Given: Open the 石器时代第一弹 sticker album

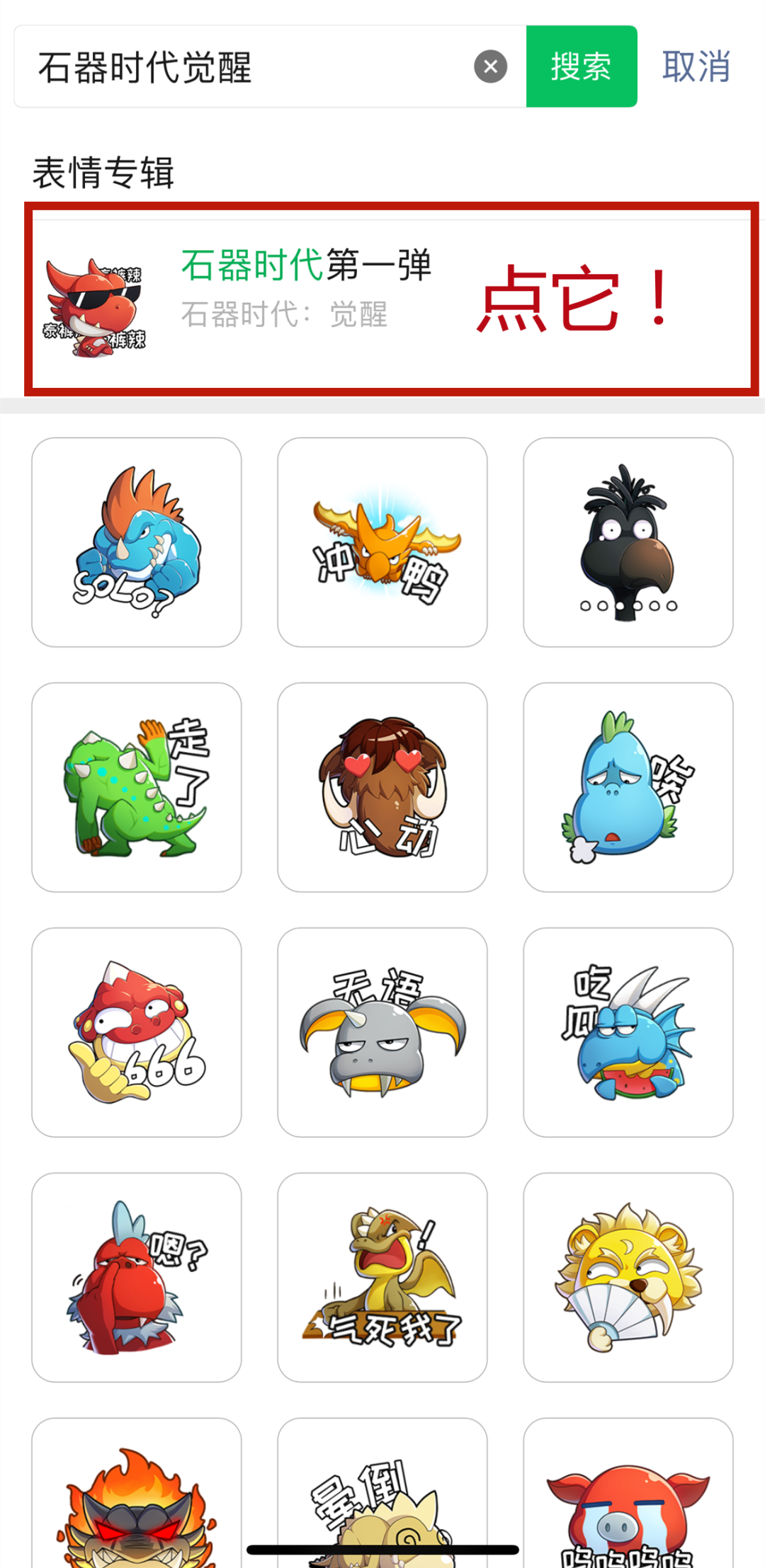Looking at the screenshot, I should tap(305, 290).
